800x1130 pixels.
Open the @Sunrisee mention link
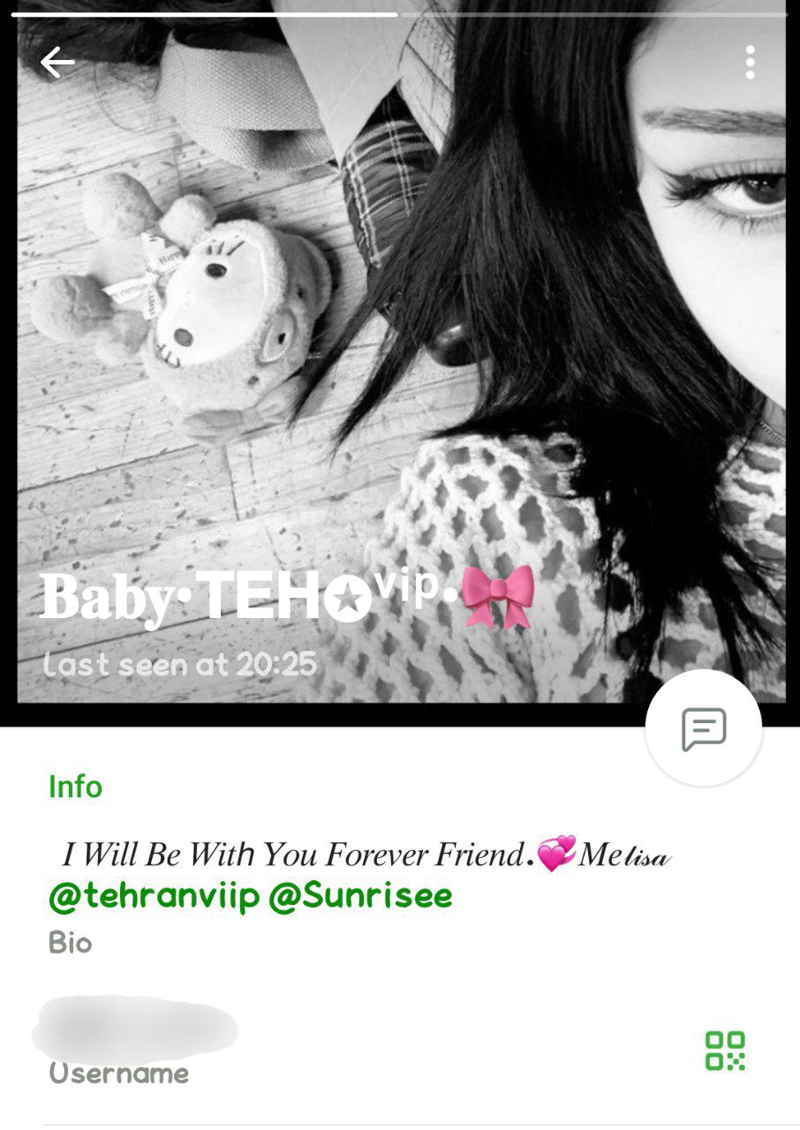(x=360, y=896)
